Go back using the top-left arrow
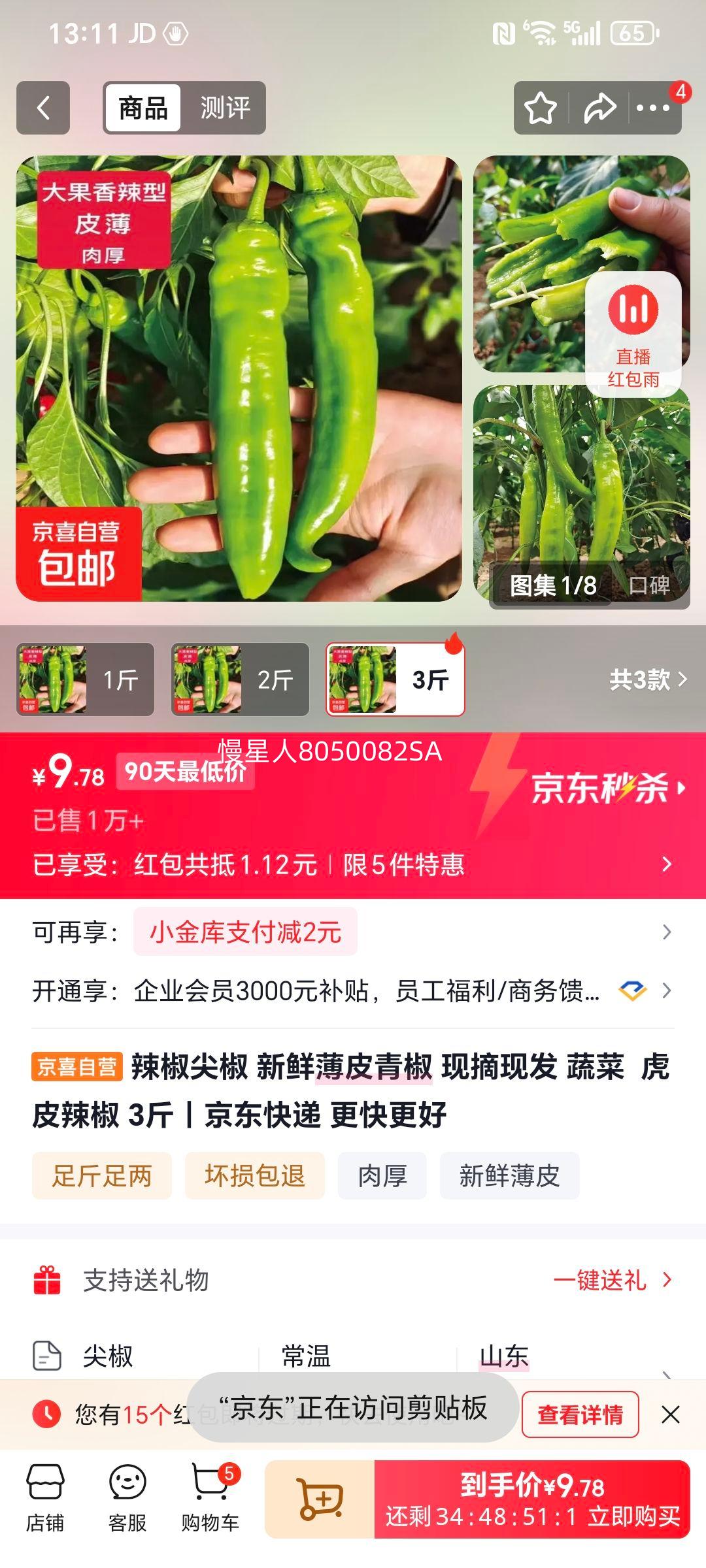 coord(43,108)
